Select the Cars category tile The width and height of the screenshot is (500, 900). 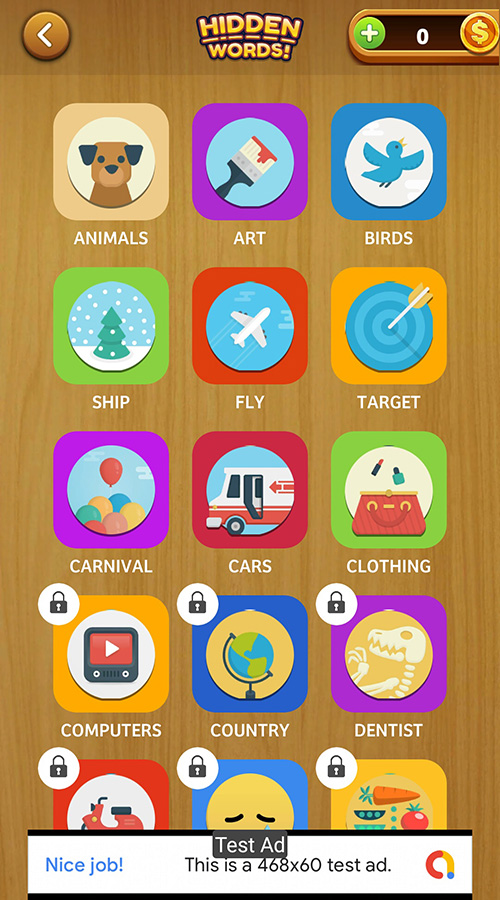(250, 490)
